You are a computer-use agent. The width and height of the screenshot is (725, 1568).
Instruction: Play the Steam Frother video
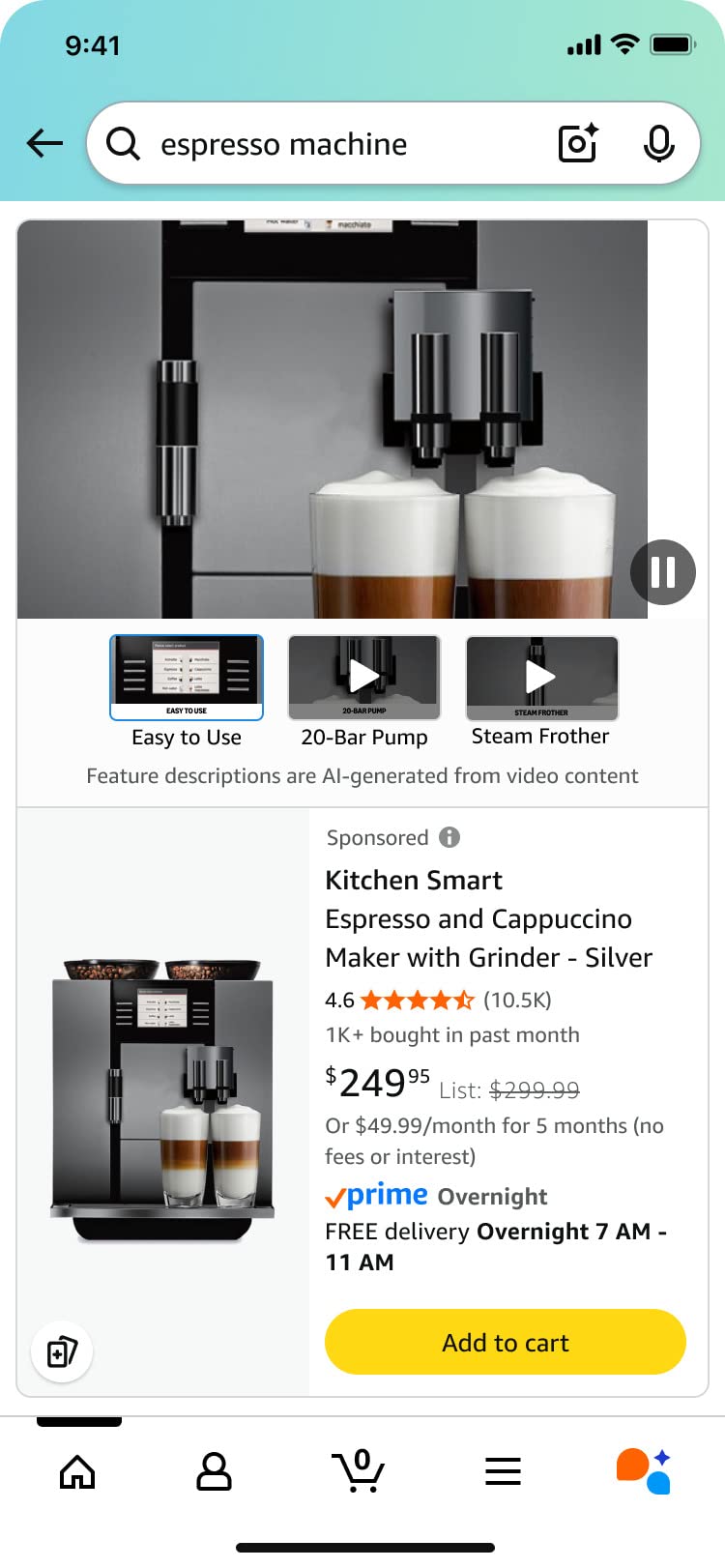coord(541,677)
